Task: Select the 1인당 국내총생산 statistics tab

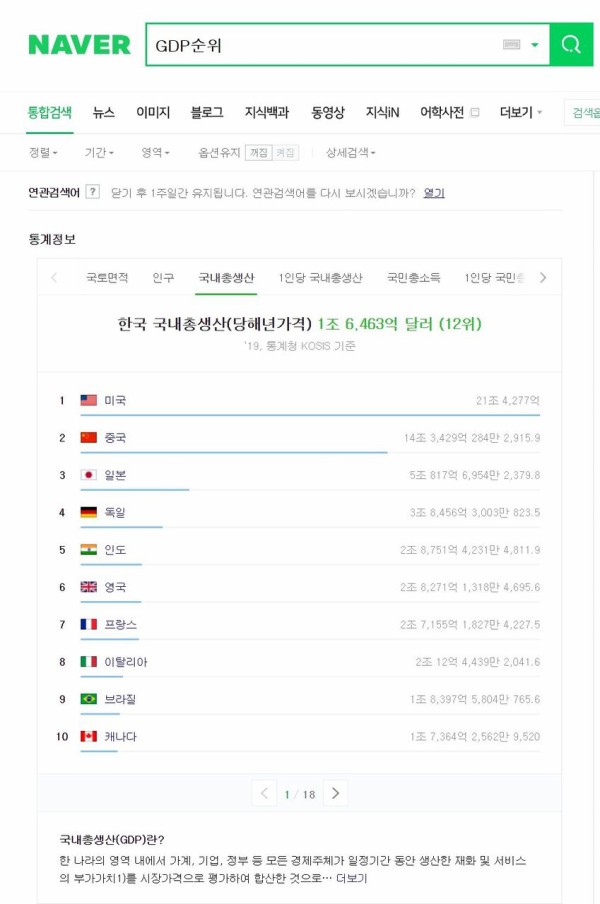Action: point(320,277)
